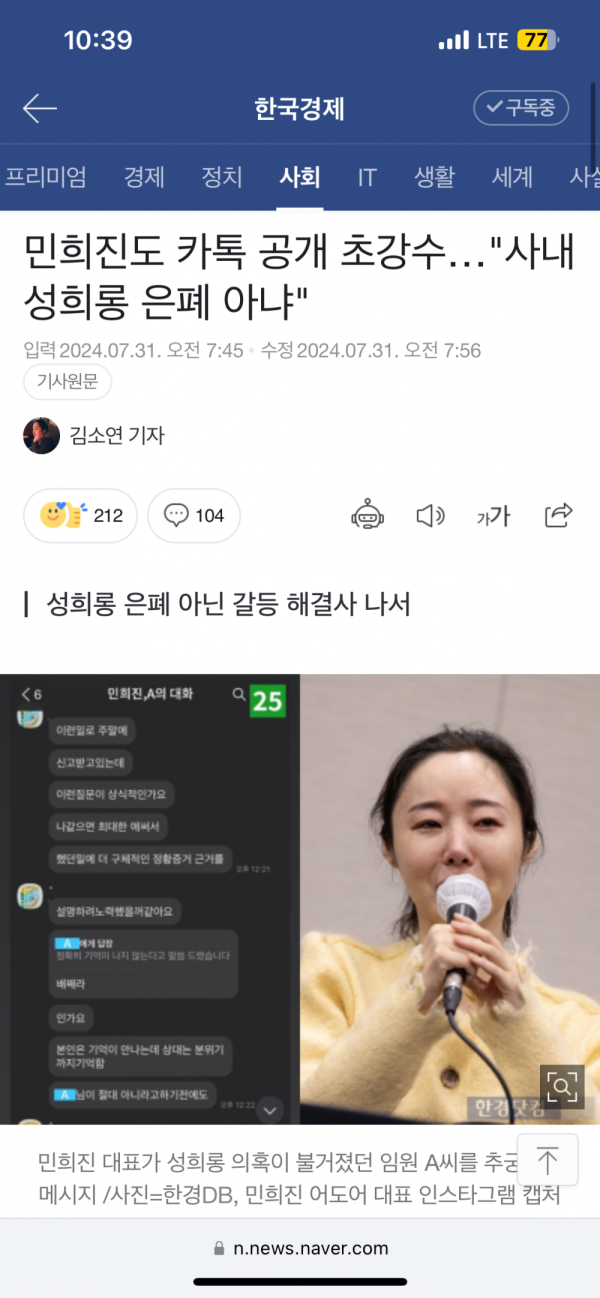Listen to the article with speaker icon
This screenshot has width=600, height=1298.
[x=430, y=516]
